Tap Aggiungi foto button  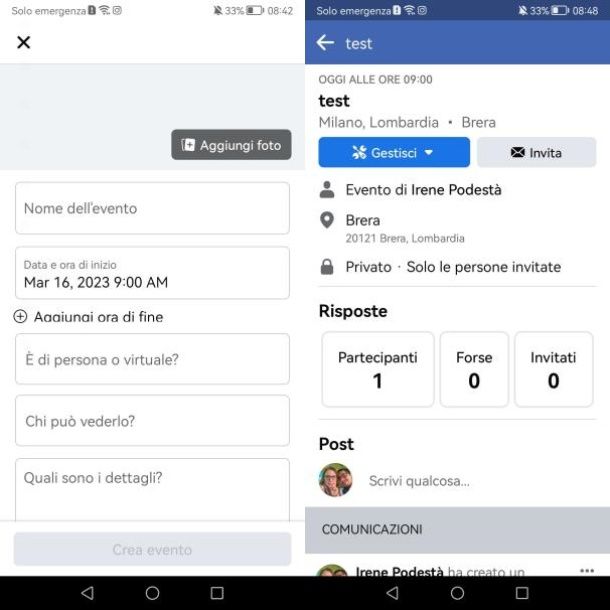231,145
